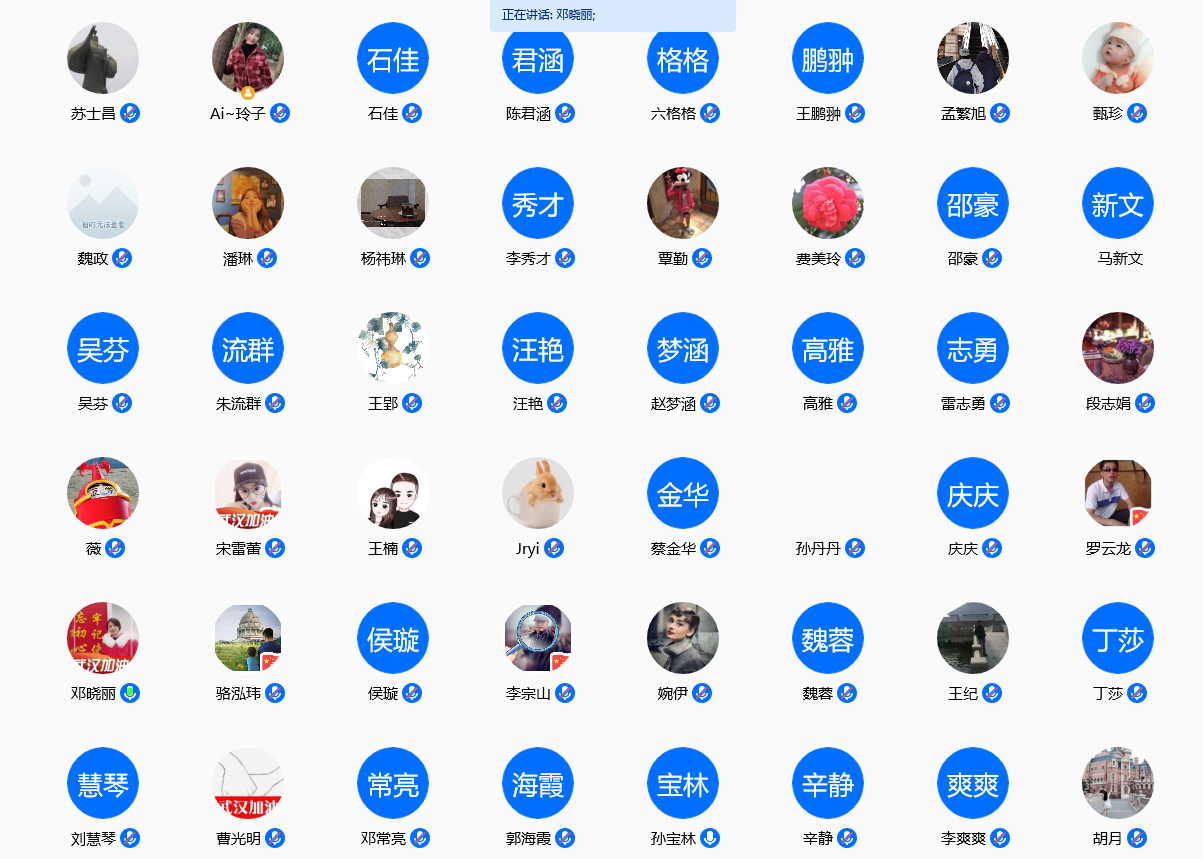The width and height of the screenshot is (1203, 859).
Task: Open 马新文's participant tile
Action: coord(1118,203)
